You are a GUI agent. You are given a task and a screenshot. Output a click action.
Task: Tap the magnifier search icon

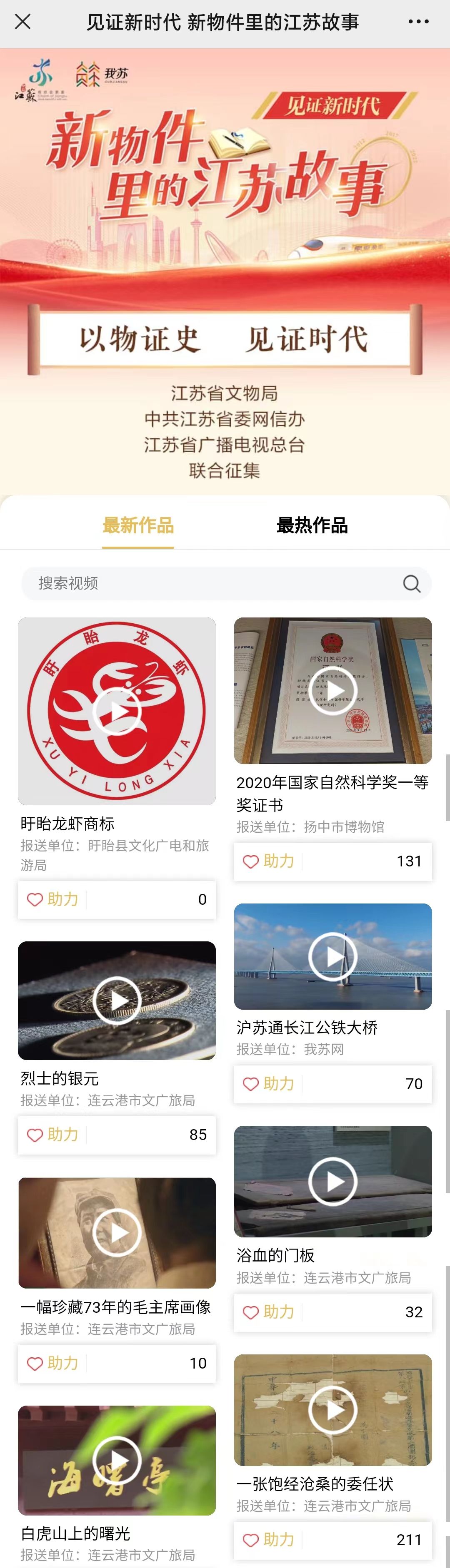tap(412, 583)
